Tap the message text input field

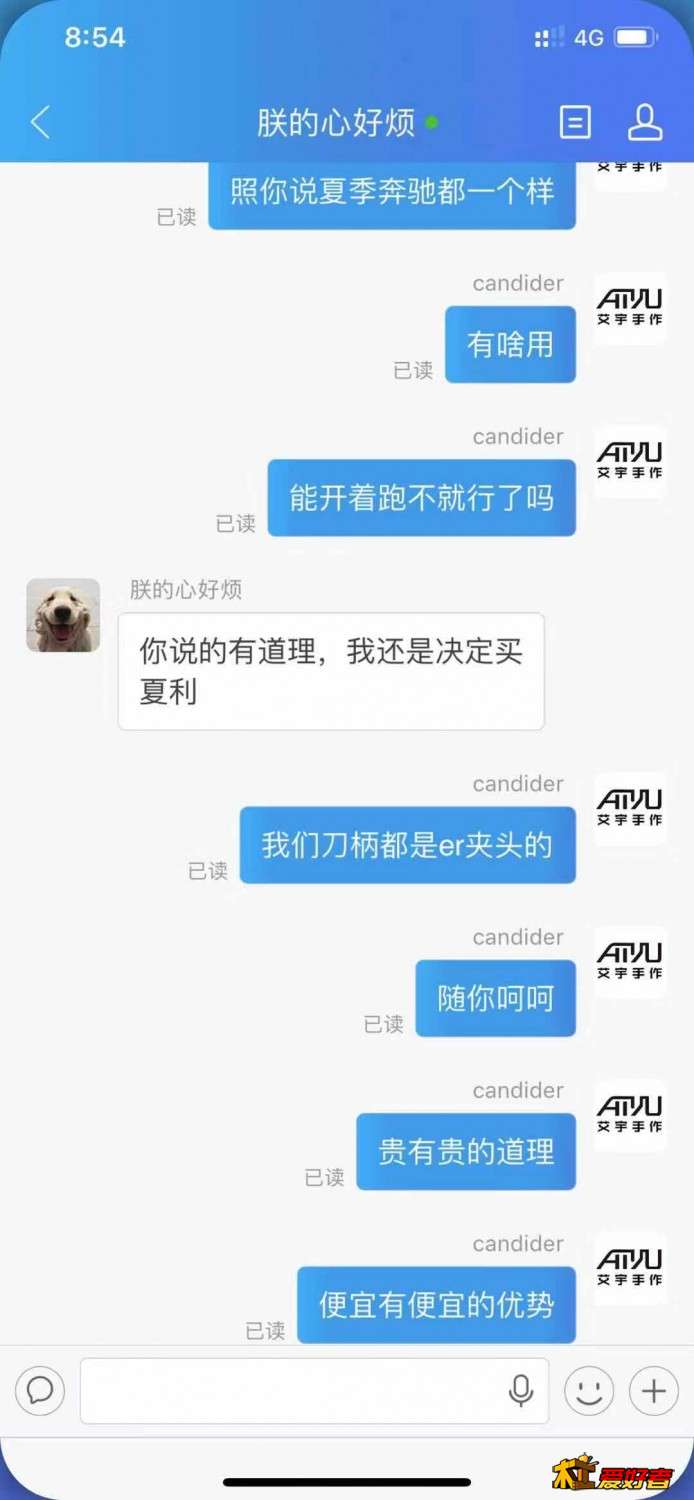pos(290,1390)
